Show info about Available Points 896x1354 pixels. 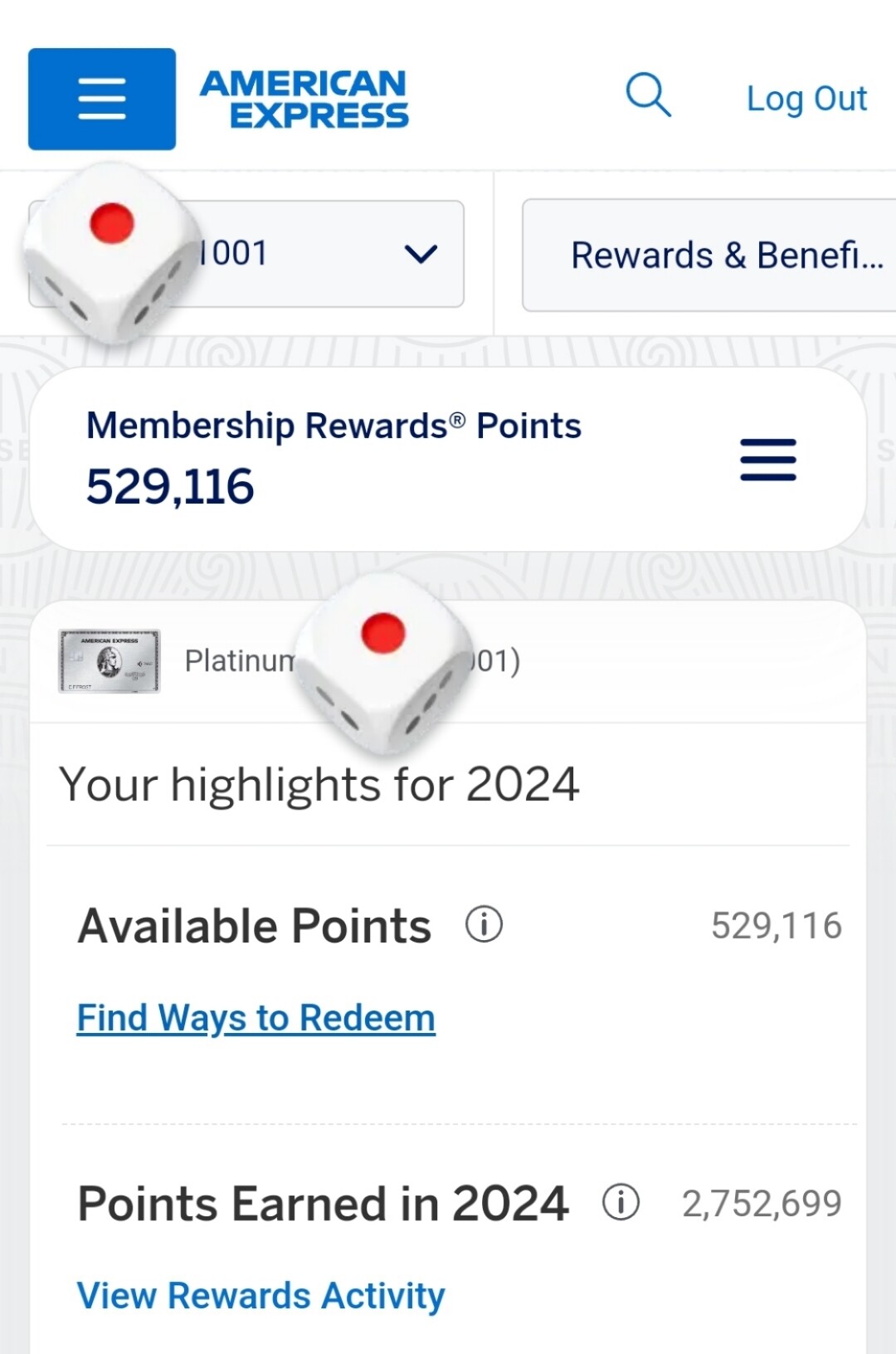(x=484, y=924)
